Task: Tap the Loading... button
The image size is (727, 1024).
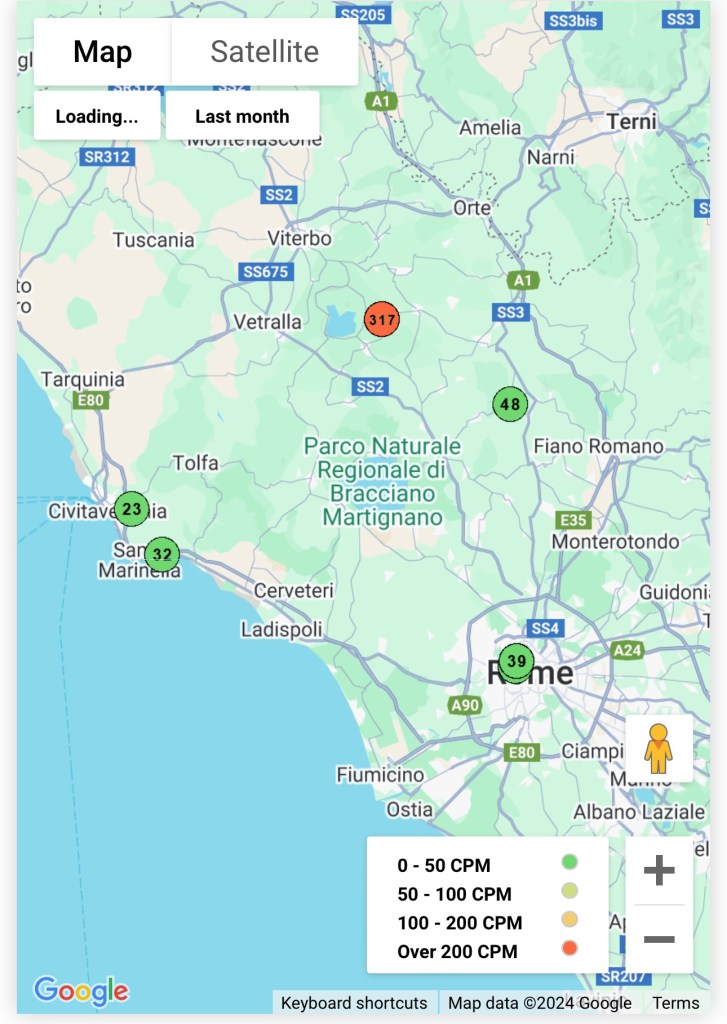Action: pos(97,116)
